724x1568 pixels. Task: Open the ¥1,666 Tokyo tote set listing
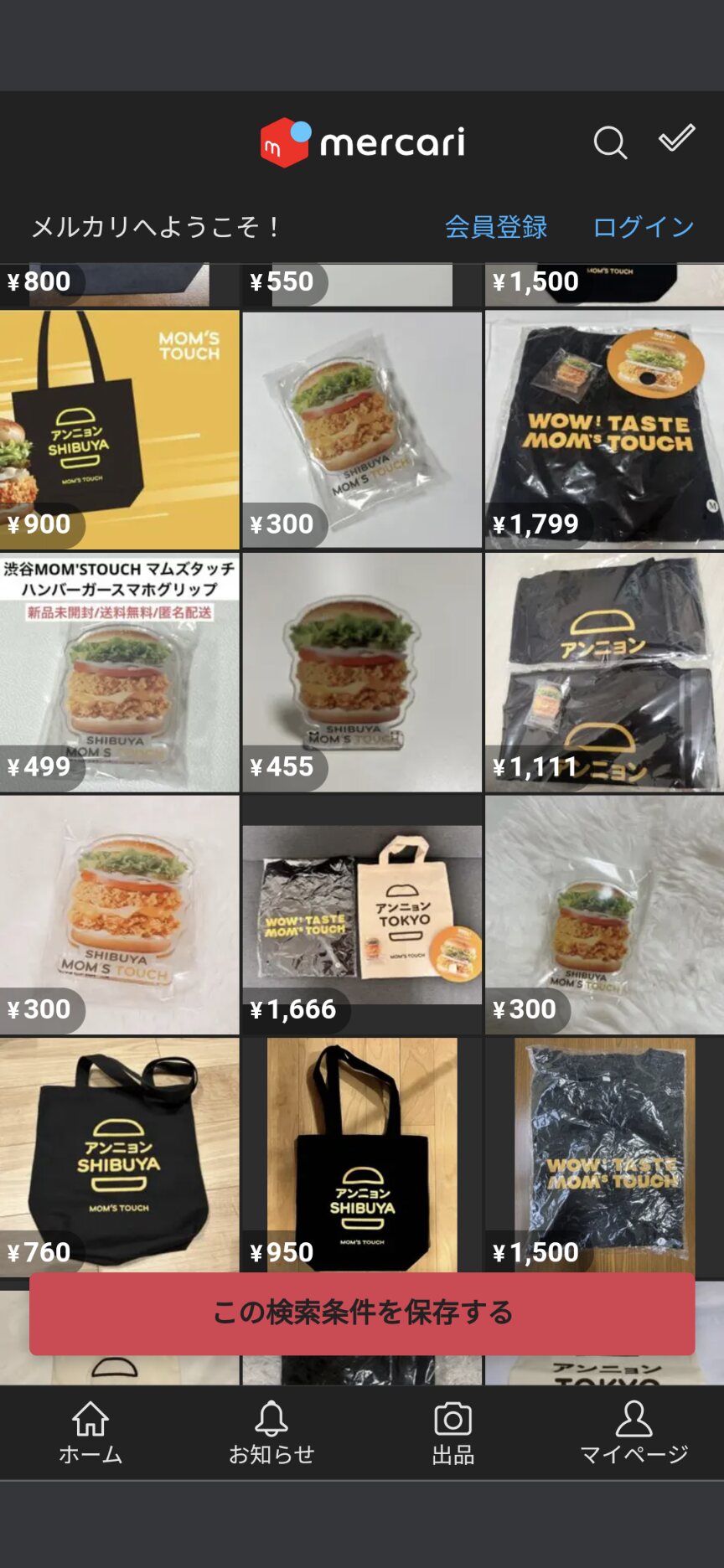pos(362,915)
